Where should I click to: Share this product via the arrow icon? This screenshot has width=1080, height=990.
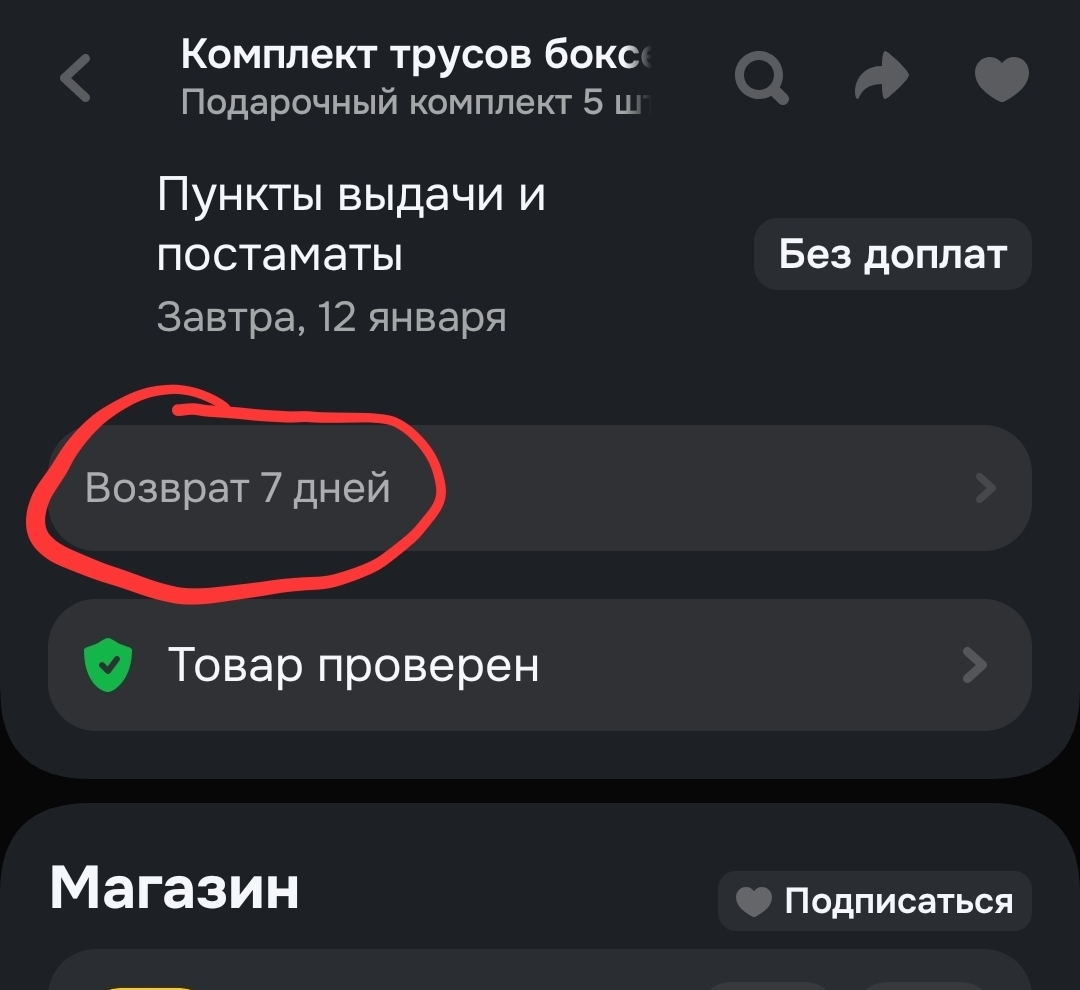point(882,78)
